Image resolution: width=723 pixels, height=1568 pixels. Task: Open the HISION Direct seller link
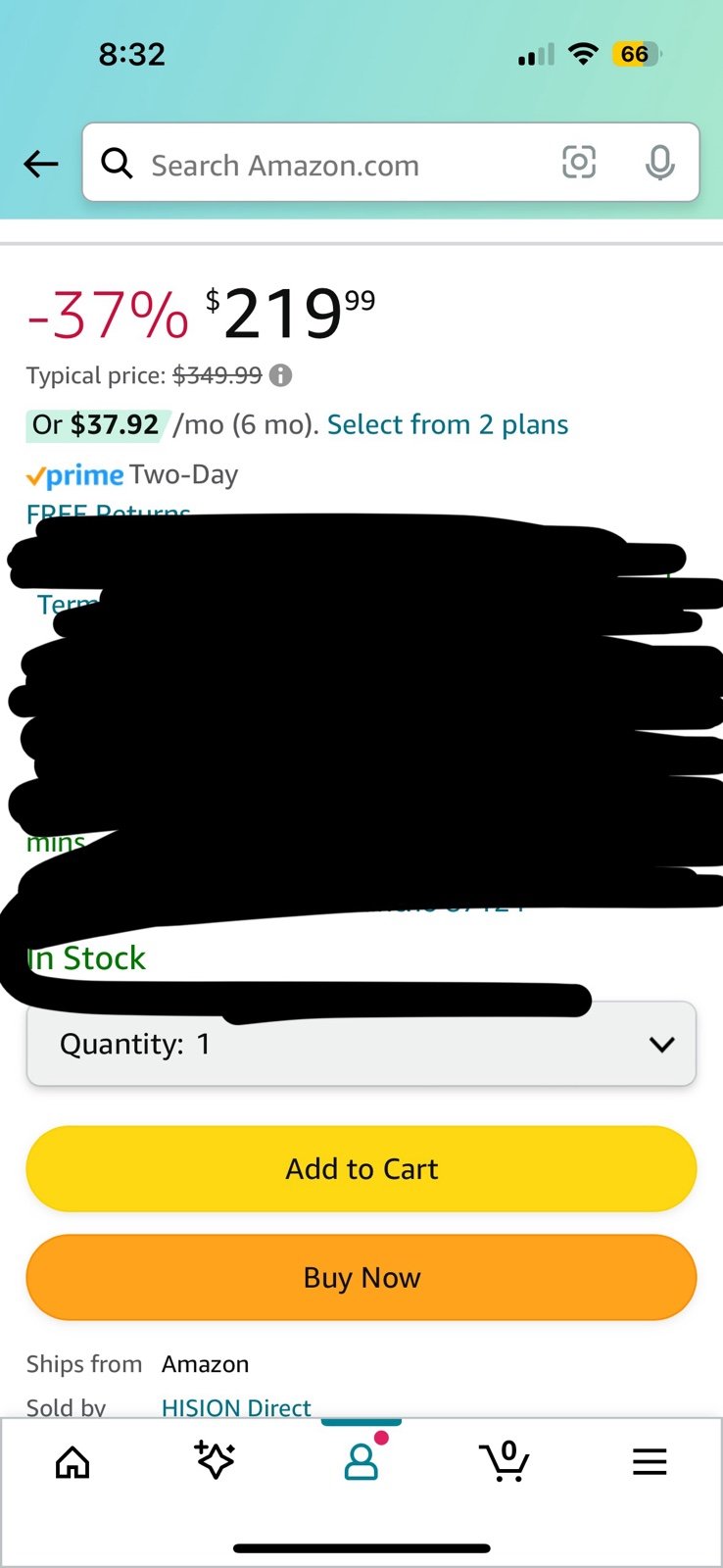point(236,1407)
